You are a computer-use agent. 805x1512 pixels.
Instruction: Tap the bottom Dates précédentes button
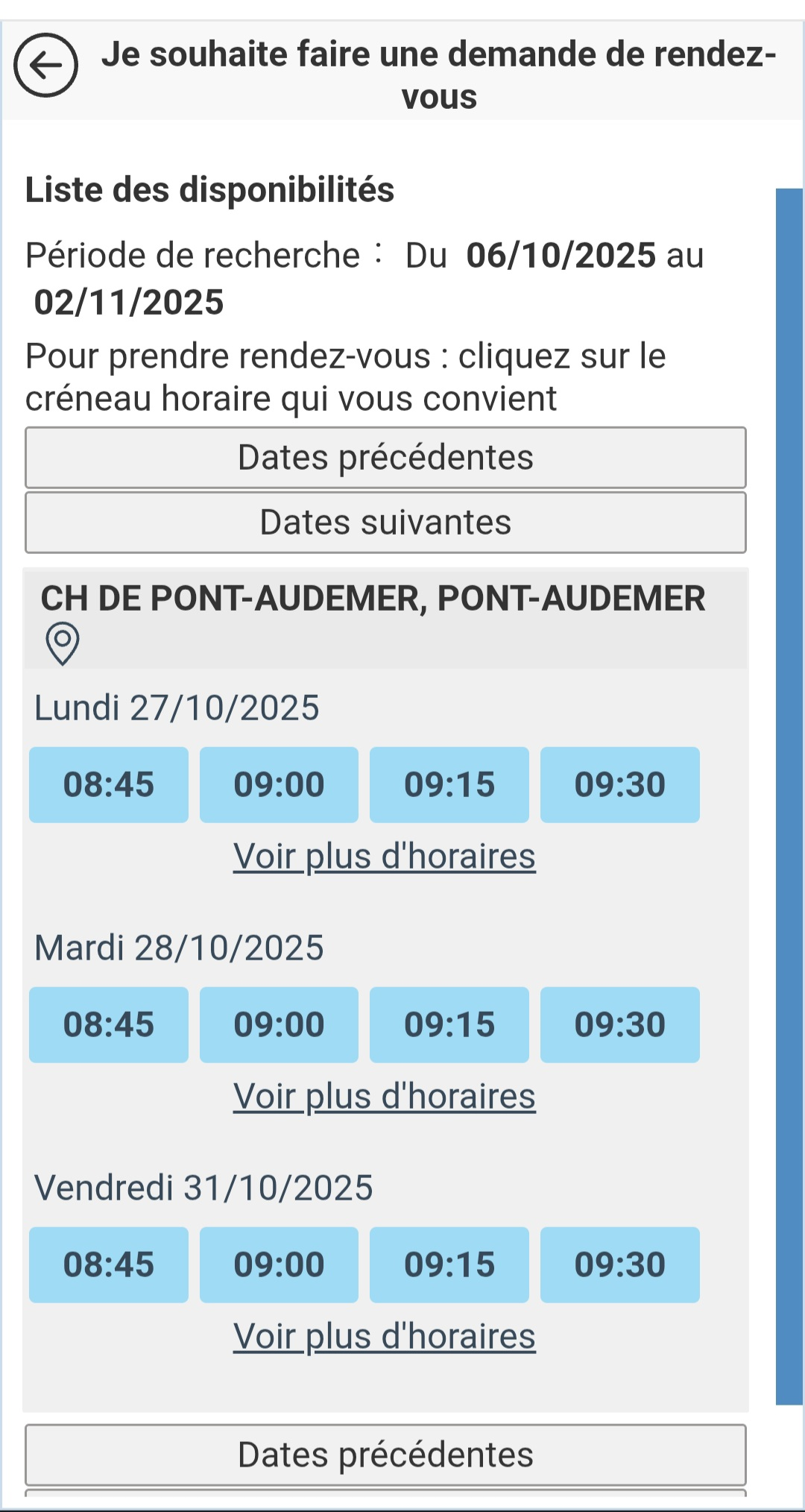point(385,1455)
